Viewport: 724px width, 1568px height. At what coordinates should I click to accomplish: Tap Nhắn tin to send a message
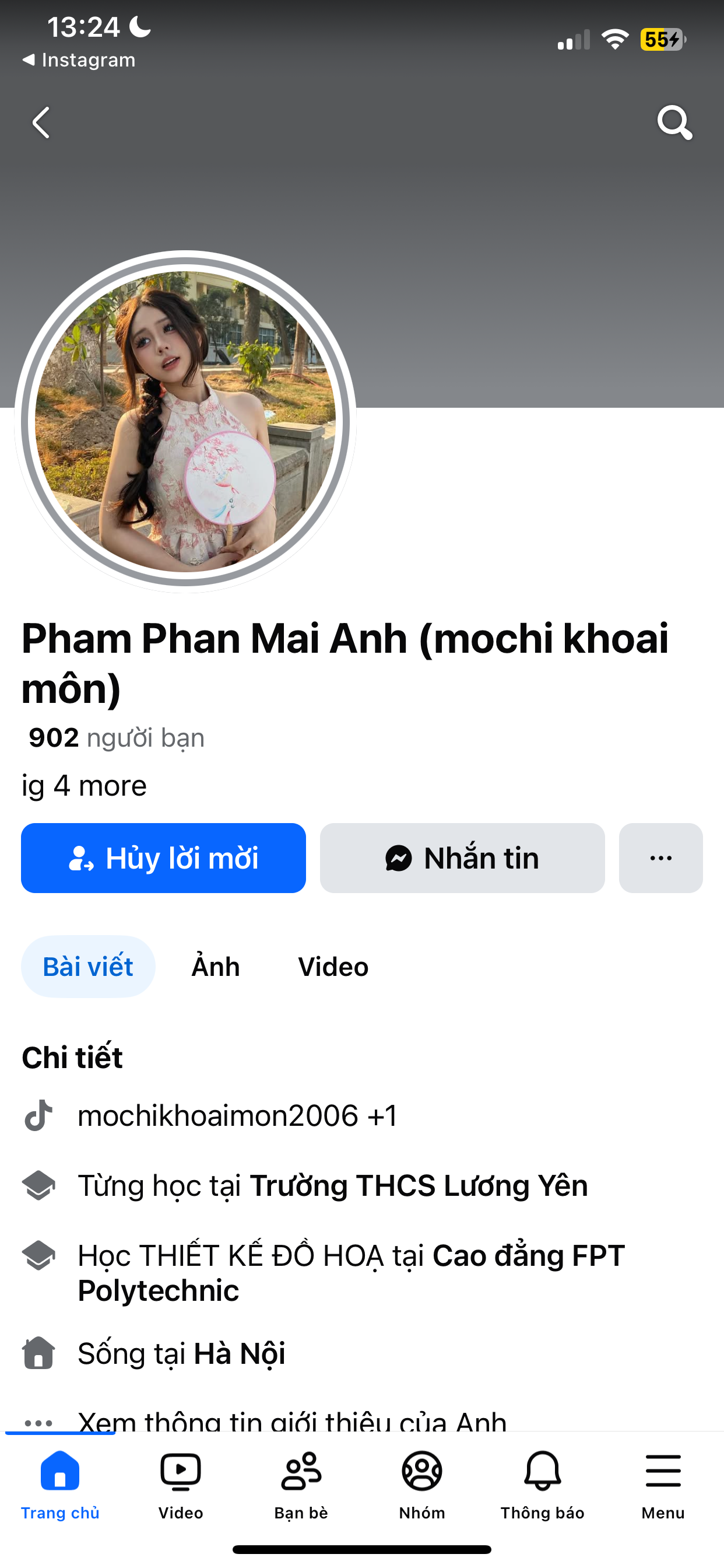tap(462, 857)
